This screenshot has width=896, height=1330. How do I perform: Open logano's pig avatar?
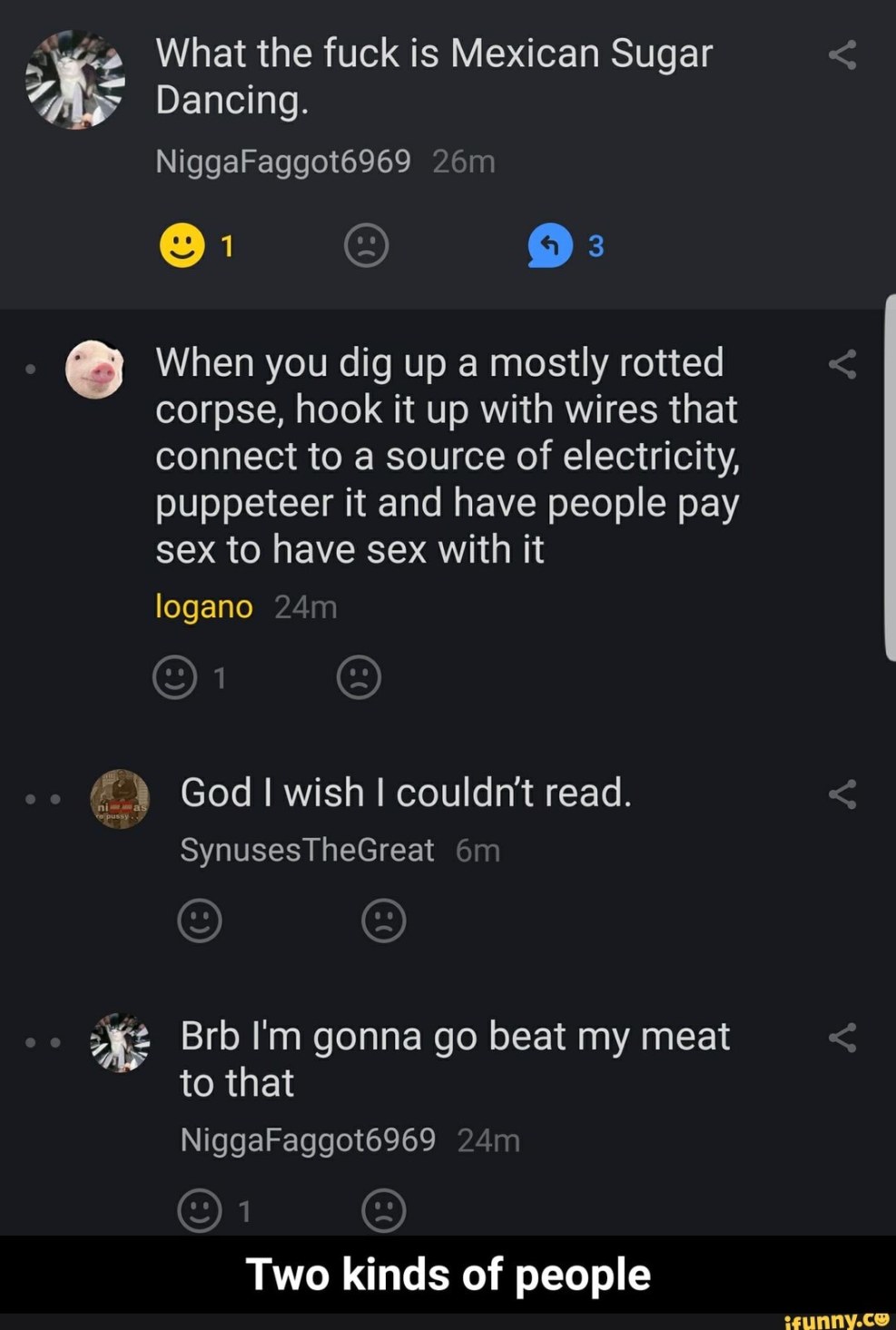coord(94,369)
